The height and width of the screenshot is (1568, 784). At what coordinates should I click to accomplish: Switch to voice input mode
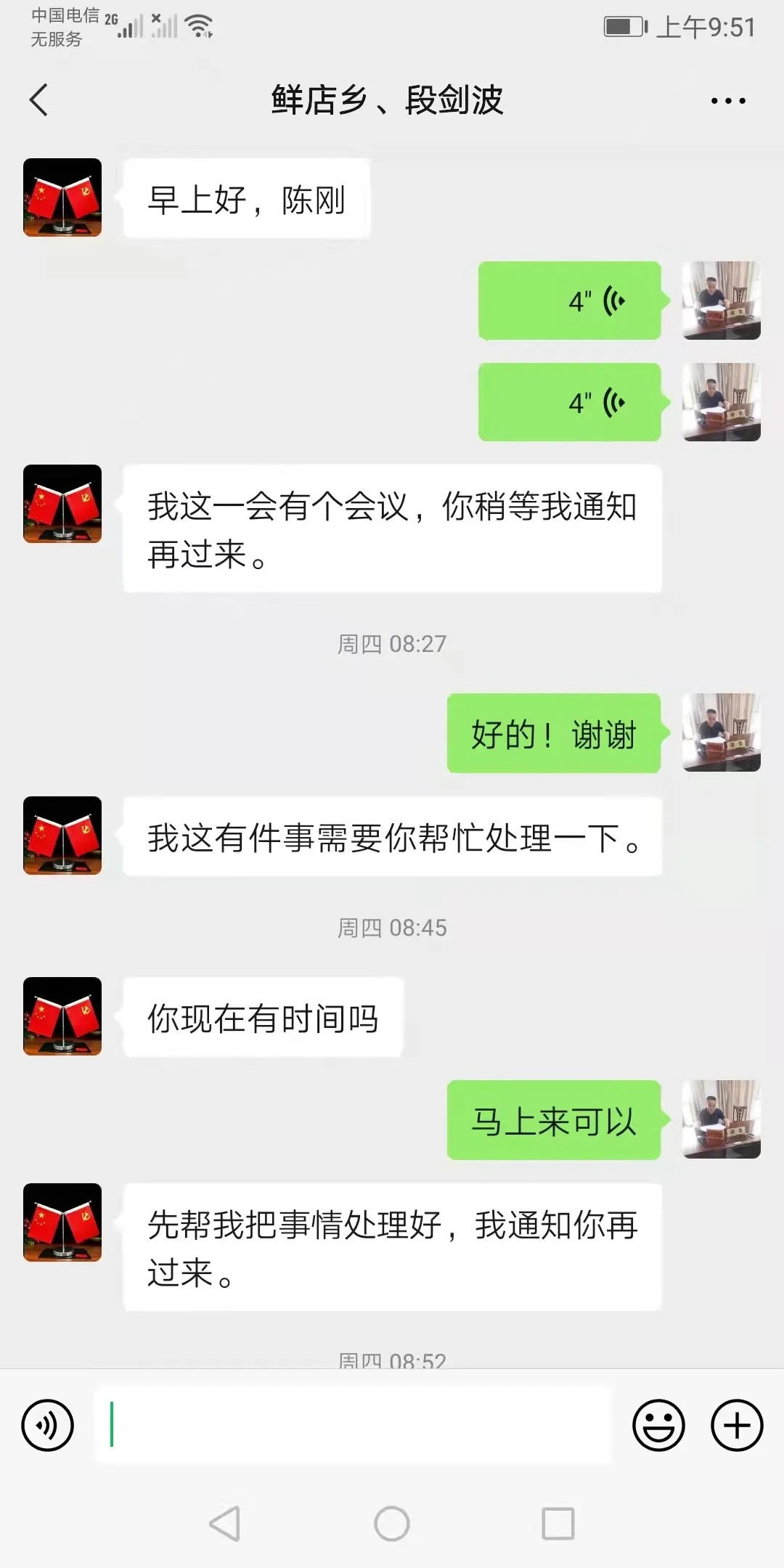click(48, 1426)
